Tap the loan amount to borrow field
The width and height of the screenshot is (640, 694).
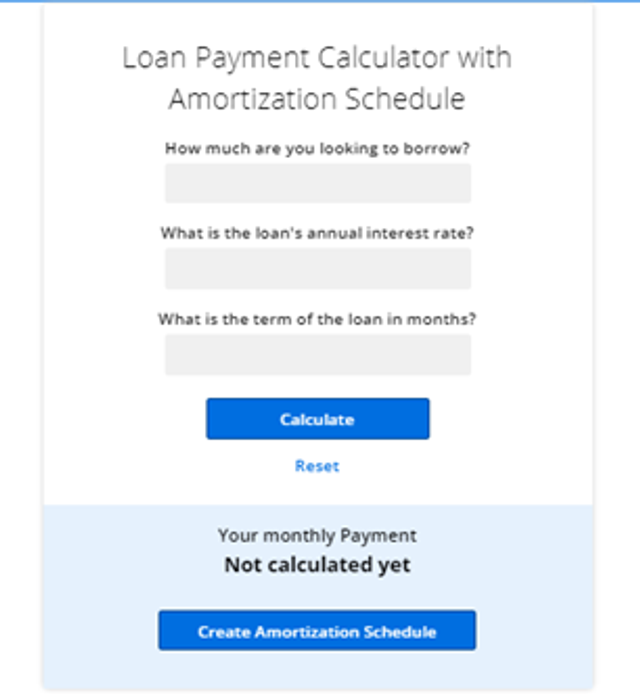318,183
